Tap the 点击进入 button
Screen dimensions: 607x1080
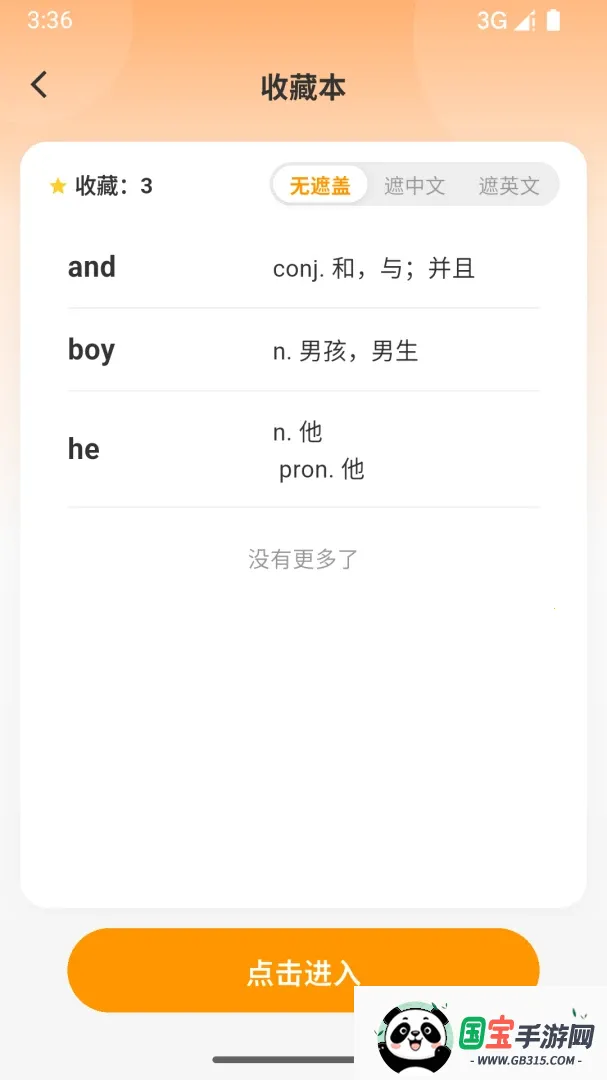303,970
